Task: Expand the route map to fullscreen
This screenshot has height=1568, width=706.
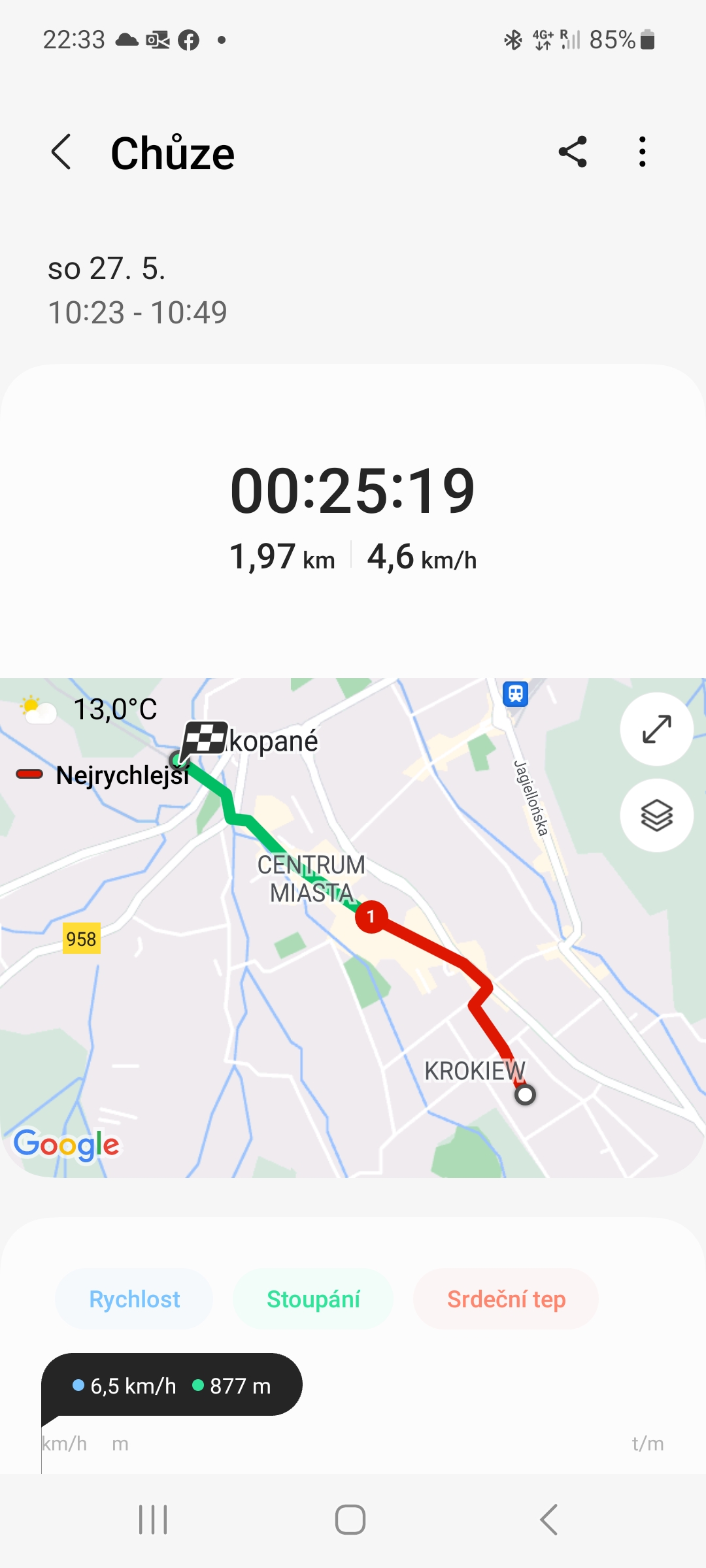Action: (656, 729)
